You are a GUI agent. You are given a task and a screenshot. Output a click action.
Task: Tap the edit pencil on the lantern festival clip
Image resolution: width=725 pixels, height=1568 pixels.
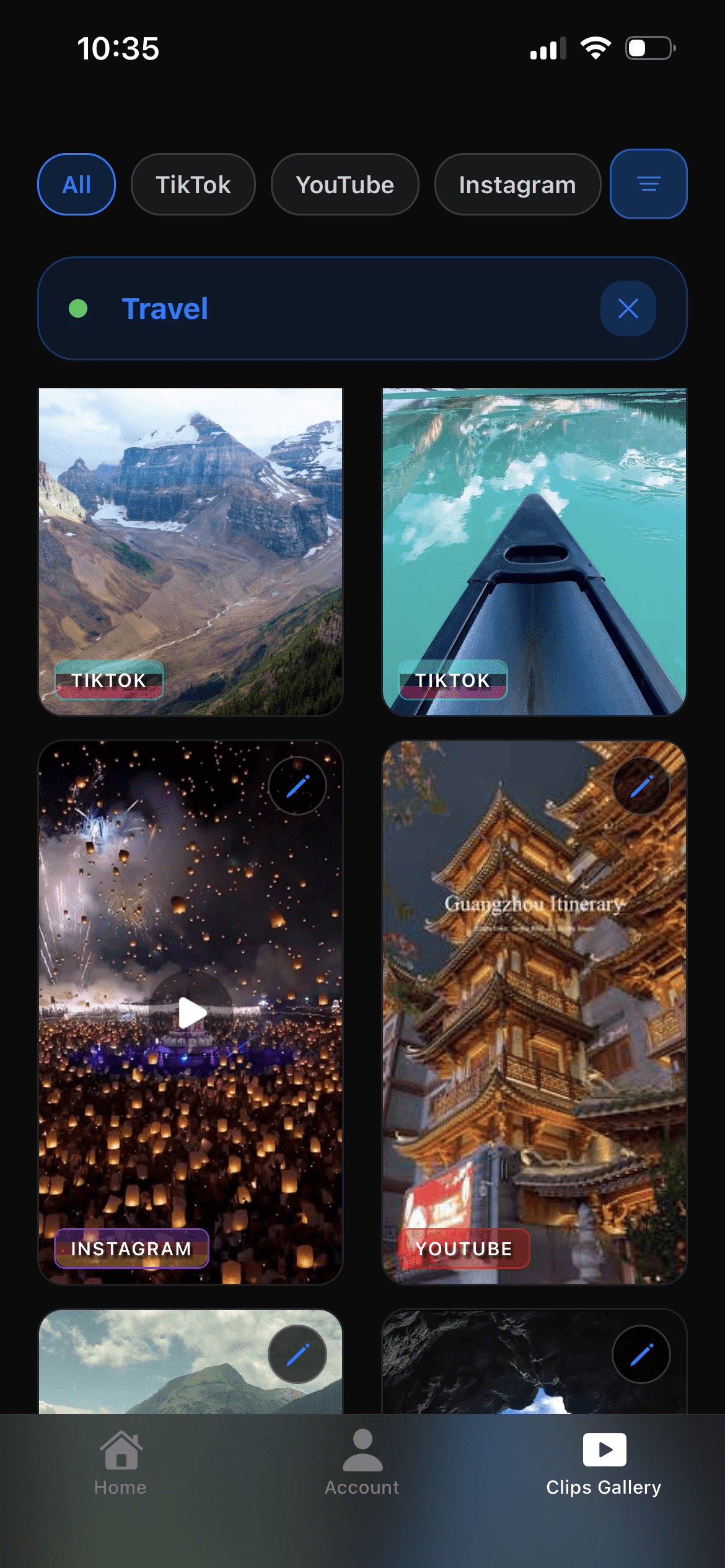[298, 785]
